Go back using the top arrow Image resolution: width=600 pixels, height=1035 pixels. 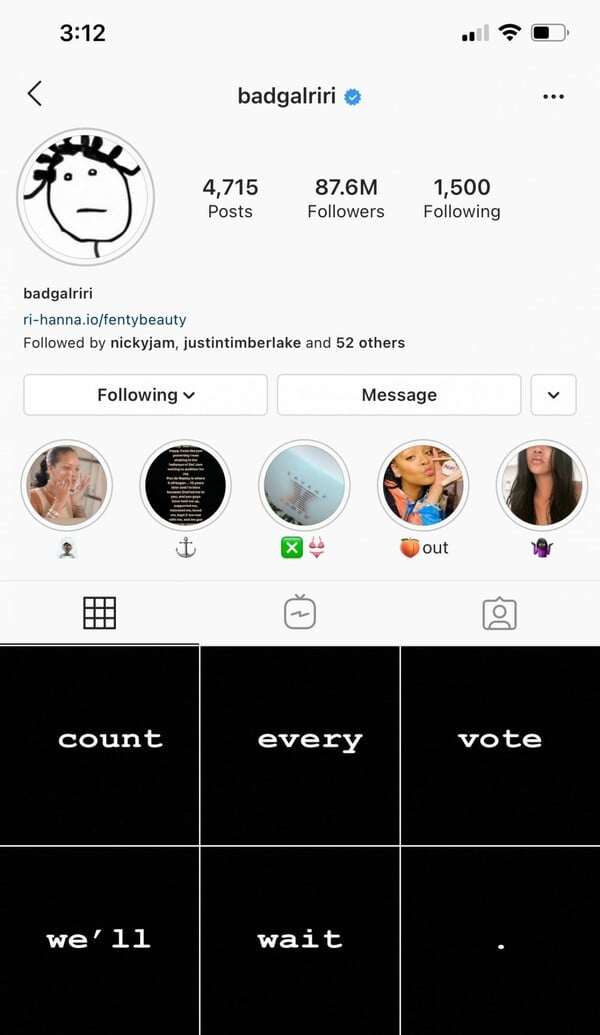pos(35,95)
